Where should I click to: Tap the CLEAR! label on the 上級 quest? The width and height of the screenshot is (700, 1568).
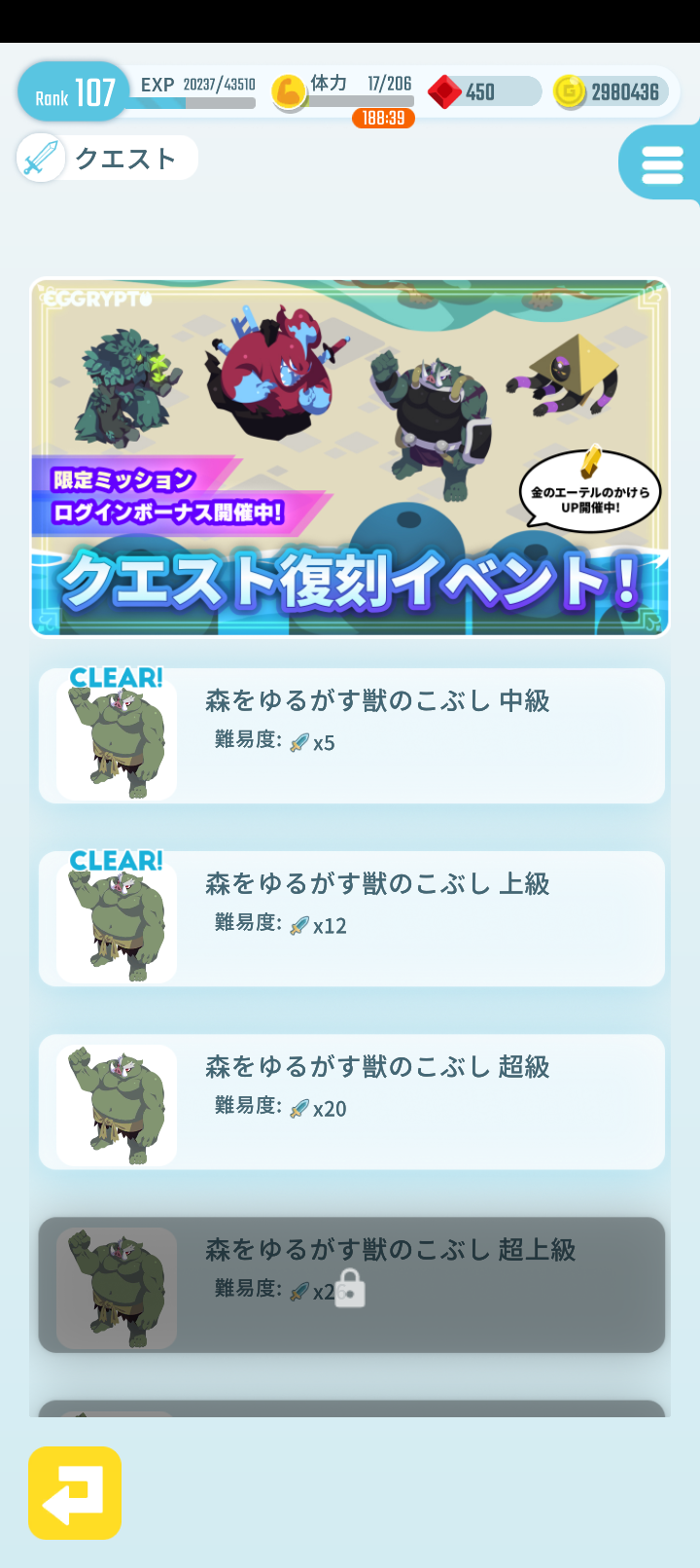(117, 862)
